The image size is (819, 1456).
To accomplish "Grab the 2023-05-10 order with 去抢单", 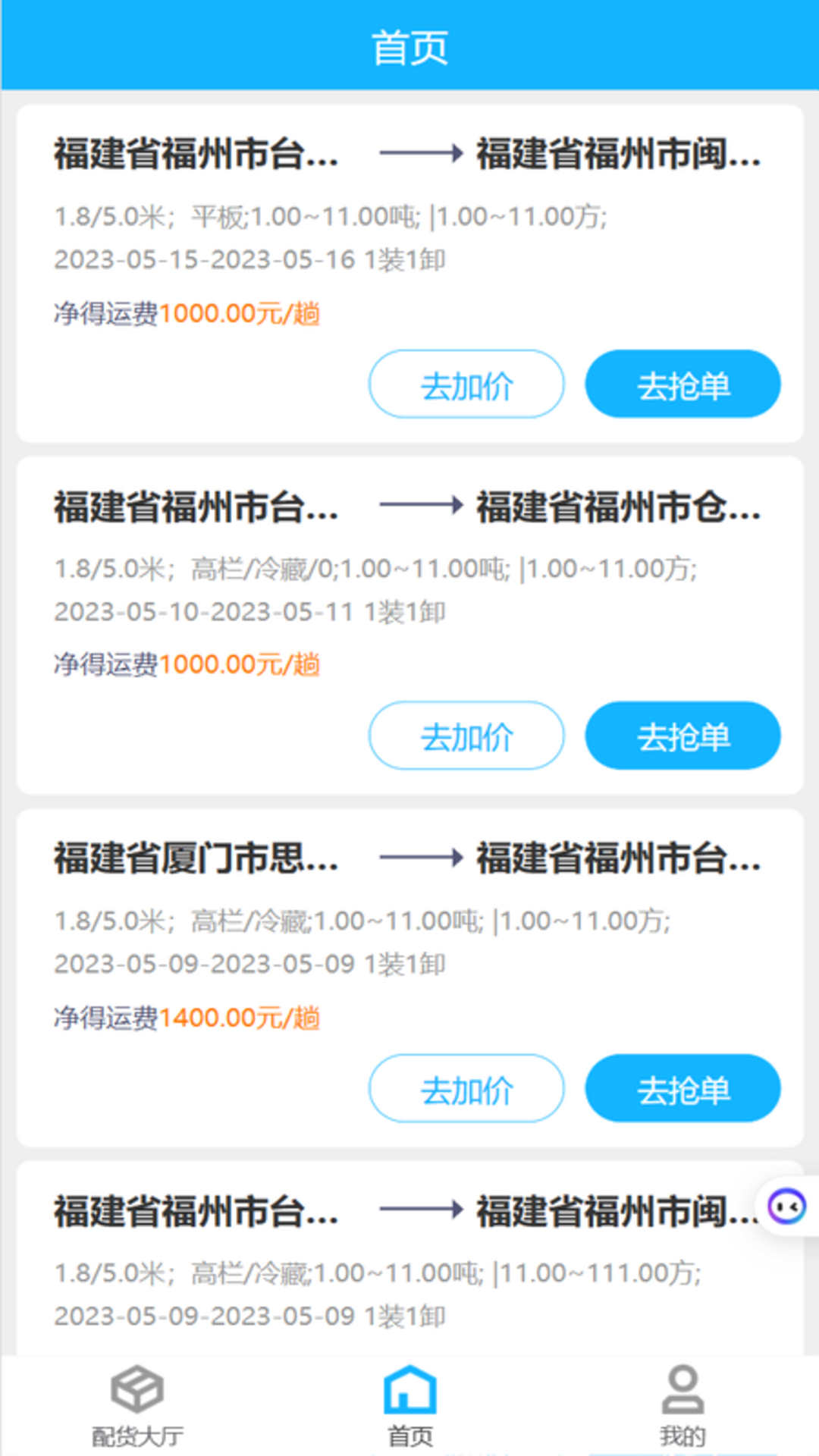I will (682, 736).
